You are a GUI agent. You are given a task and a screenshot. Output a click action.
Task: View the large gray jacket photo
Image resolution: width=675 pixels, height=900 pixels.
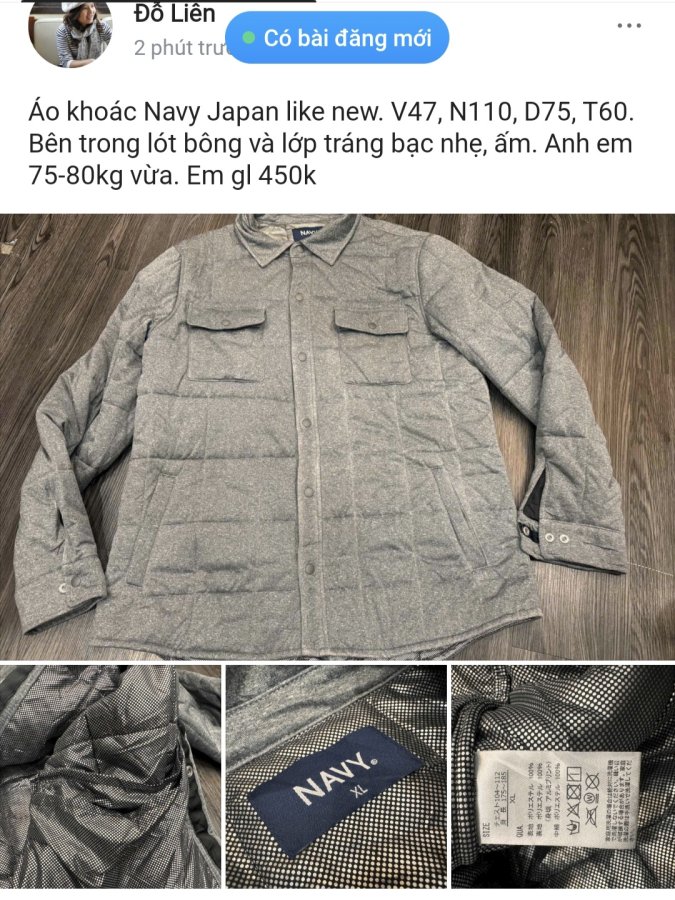click(337, 435)
